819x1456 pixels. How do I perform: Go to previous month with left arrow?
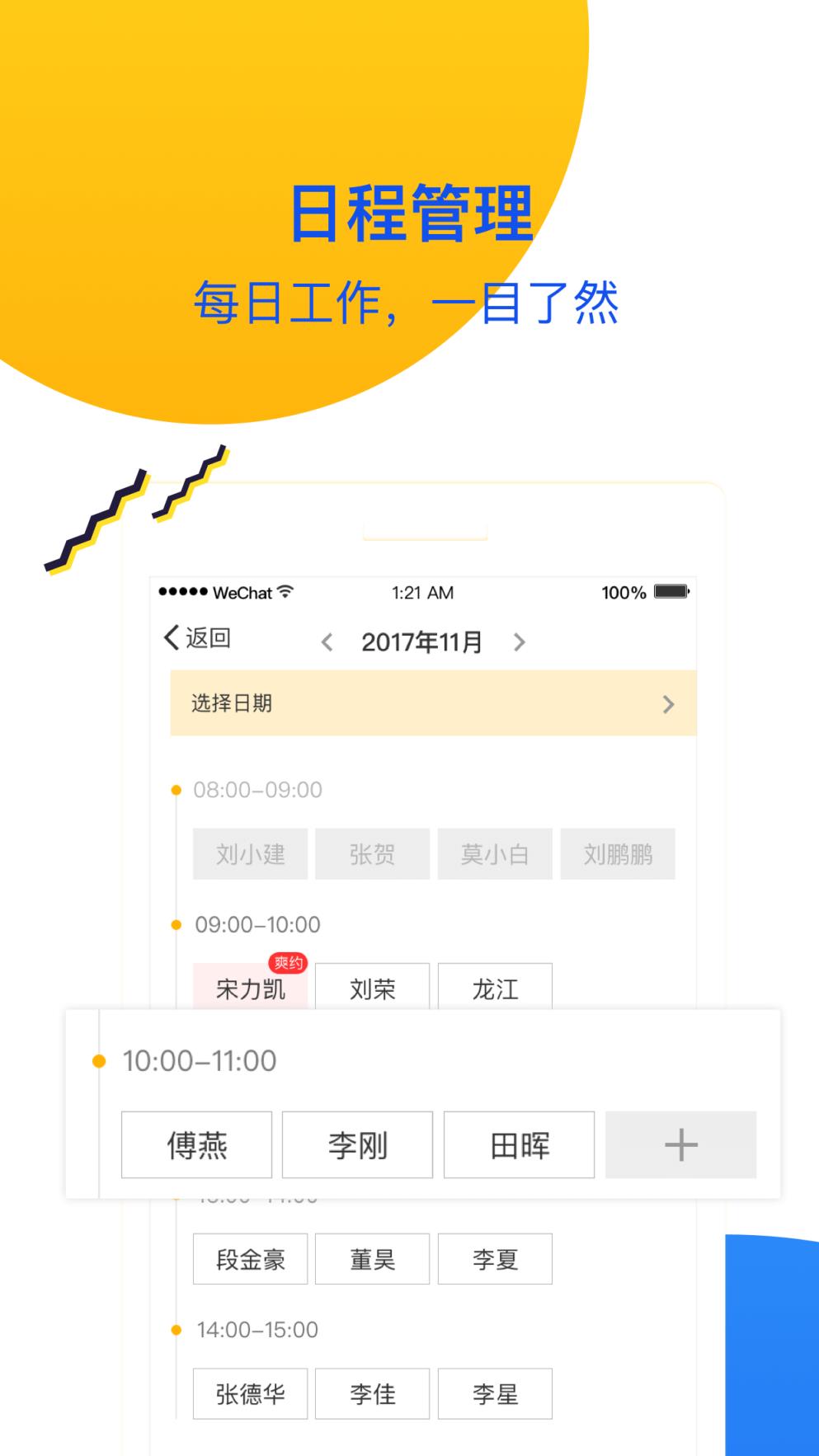pyautogui.click(x=327, y=641)
